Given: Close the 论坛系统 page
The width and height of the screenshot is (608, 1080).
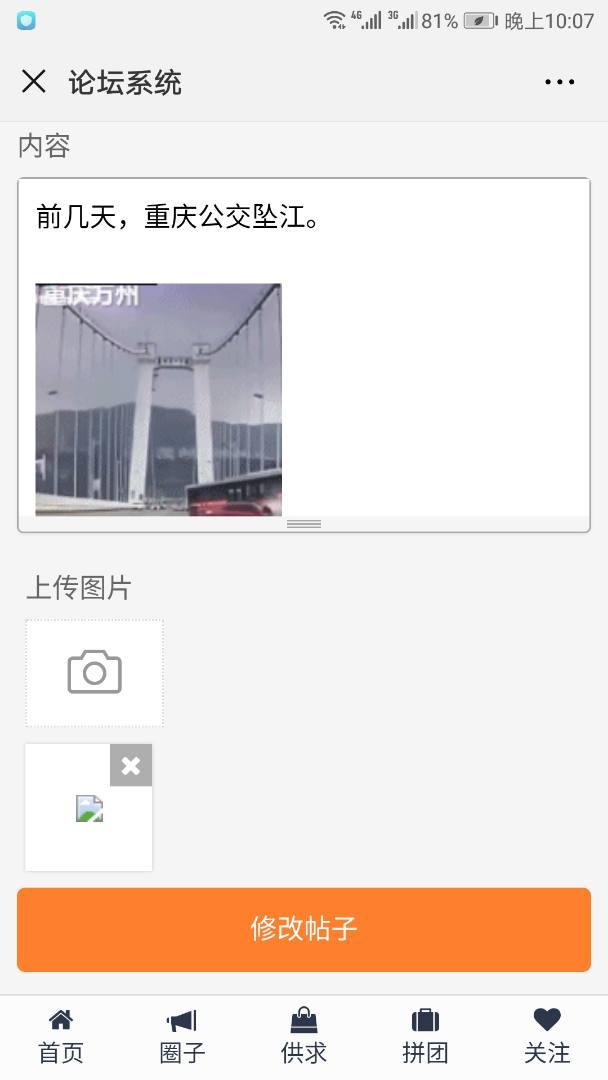Looking at the screenshot, I should (34, 82).
